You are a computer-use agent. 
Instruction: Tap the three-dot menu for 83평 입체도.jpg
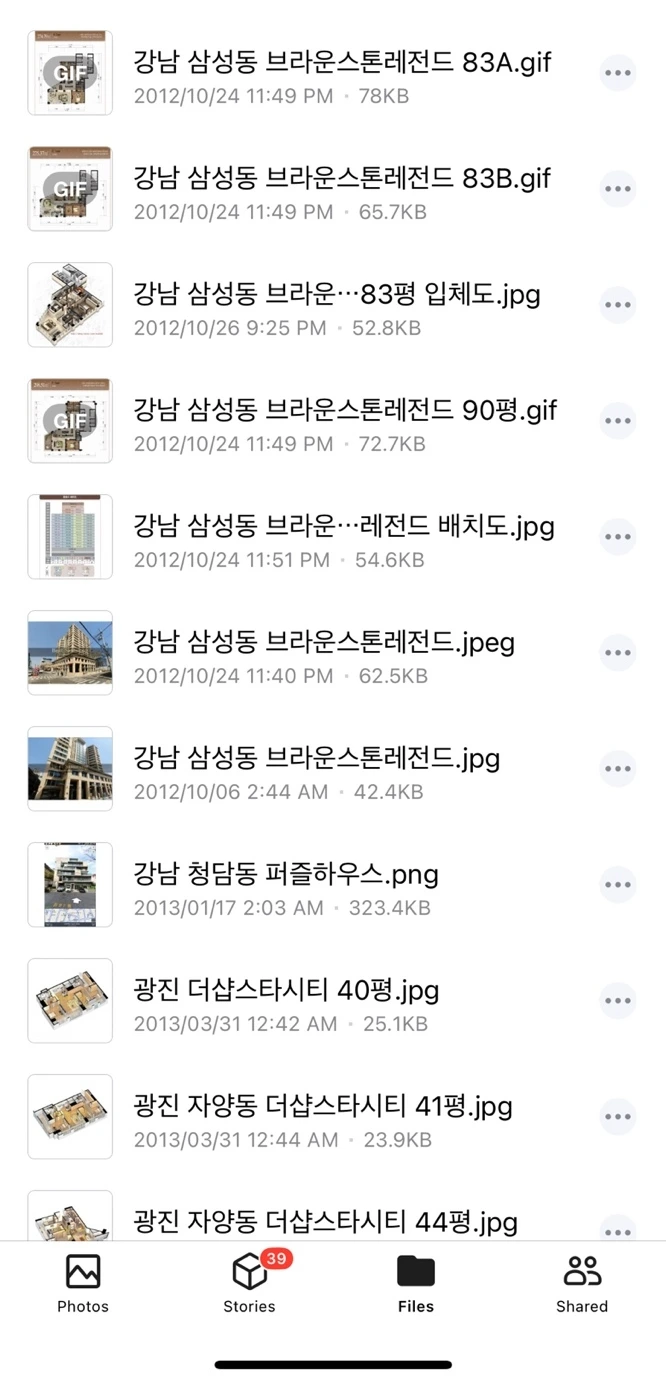pos(618,305)
